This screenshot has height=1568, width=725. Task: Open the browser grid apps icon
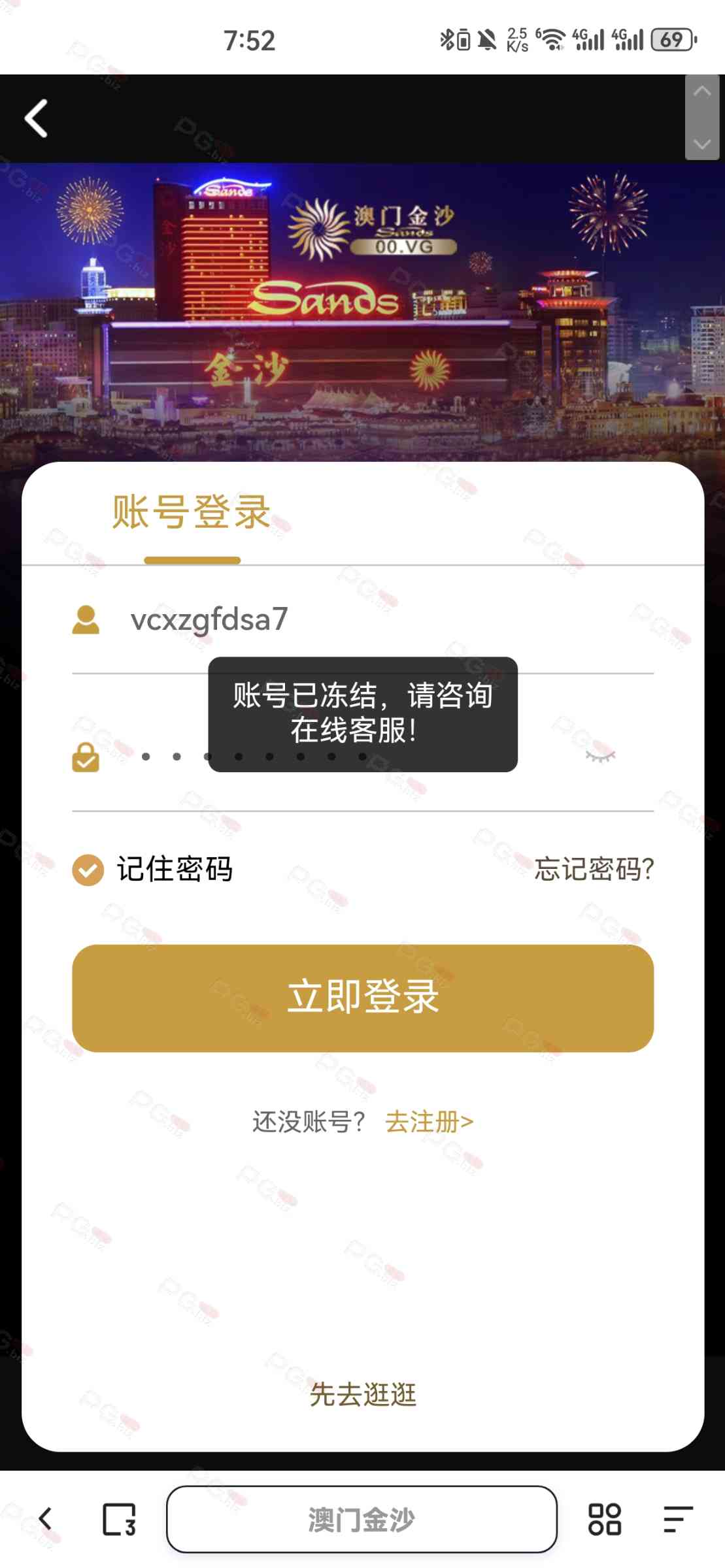pos(604,1518)
